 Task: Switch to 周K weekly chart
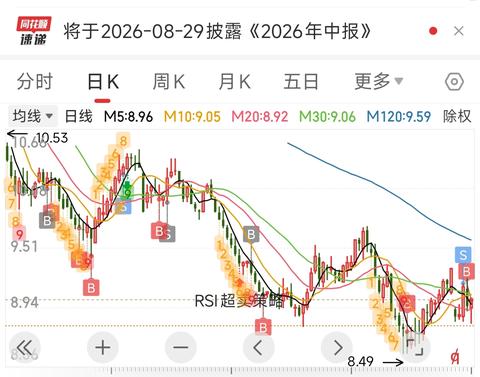[x=168, y=82]
